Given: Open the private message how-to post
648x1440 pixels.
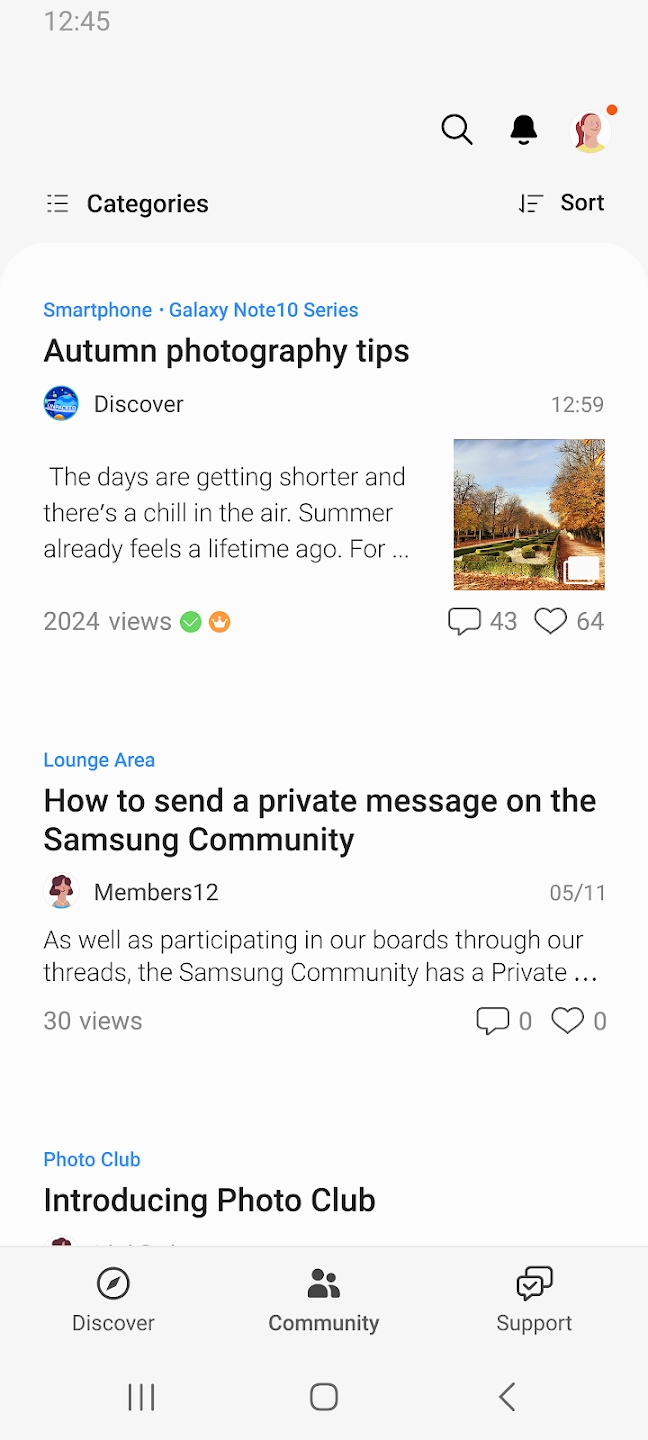Looking at the screenshot, I should (320, 820).
